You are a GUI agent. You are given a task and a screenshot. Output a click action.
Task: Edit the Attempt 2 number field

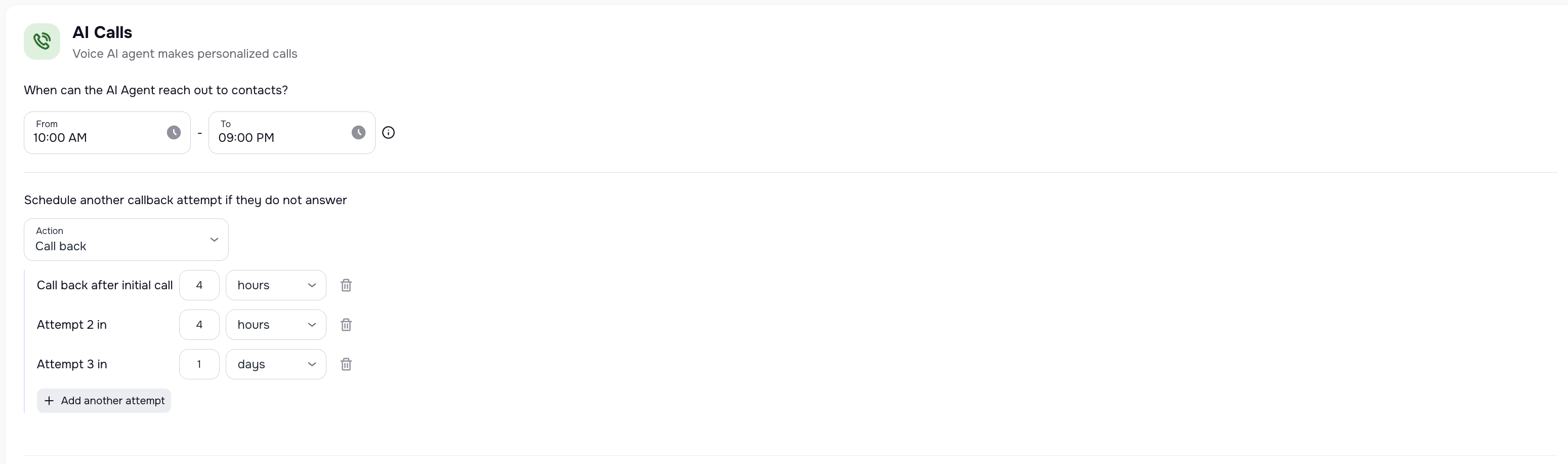(199, 325)
